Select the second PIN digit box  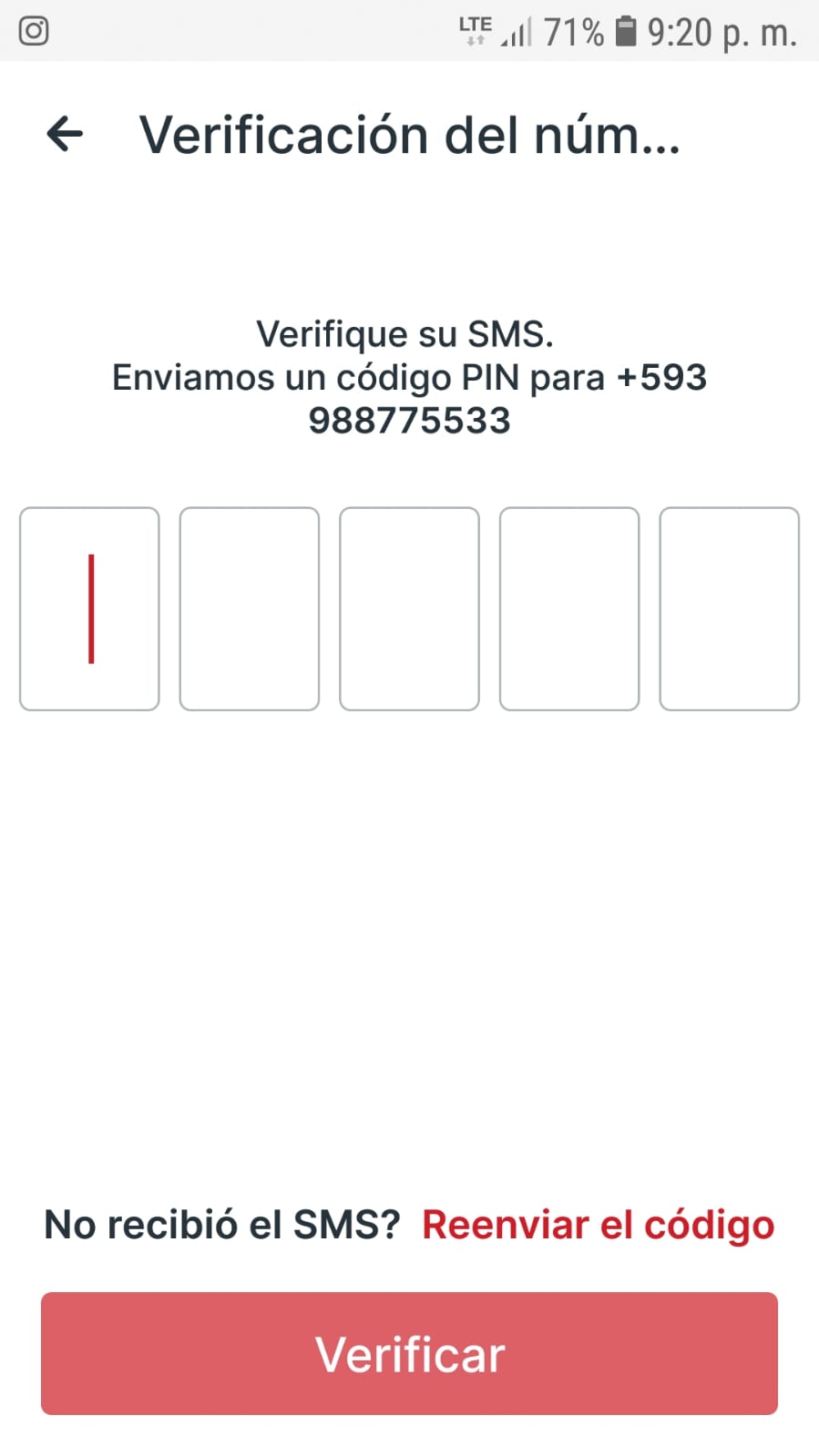[x=250, y=608]
